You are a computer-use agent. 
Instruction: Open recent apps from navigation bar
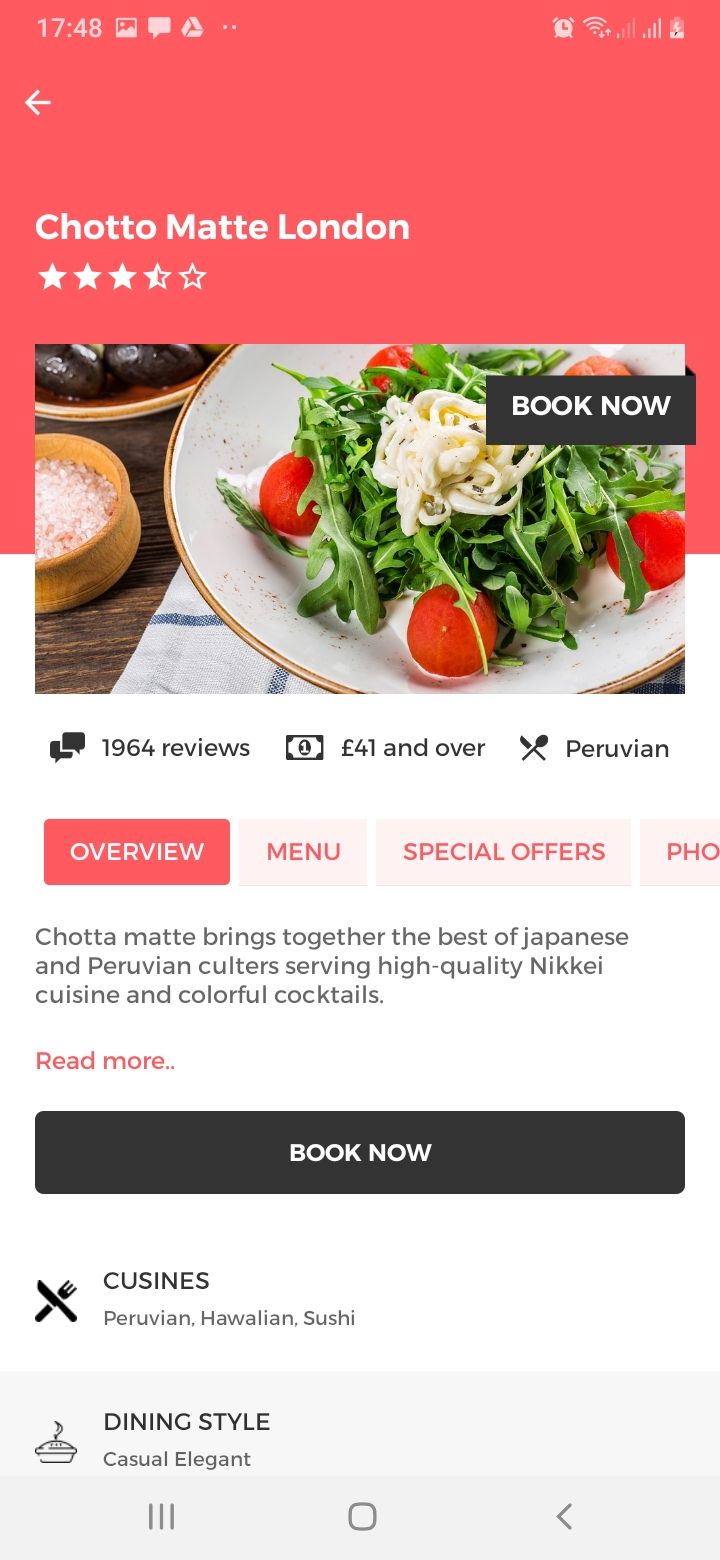[x=161, y=1517]
